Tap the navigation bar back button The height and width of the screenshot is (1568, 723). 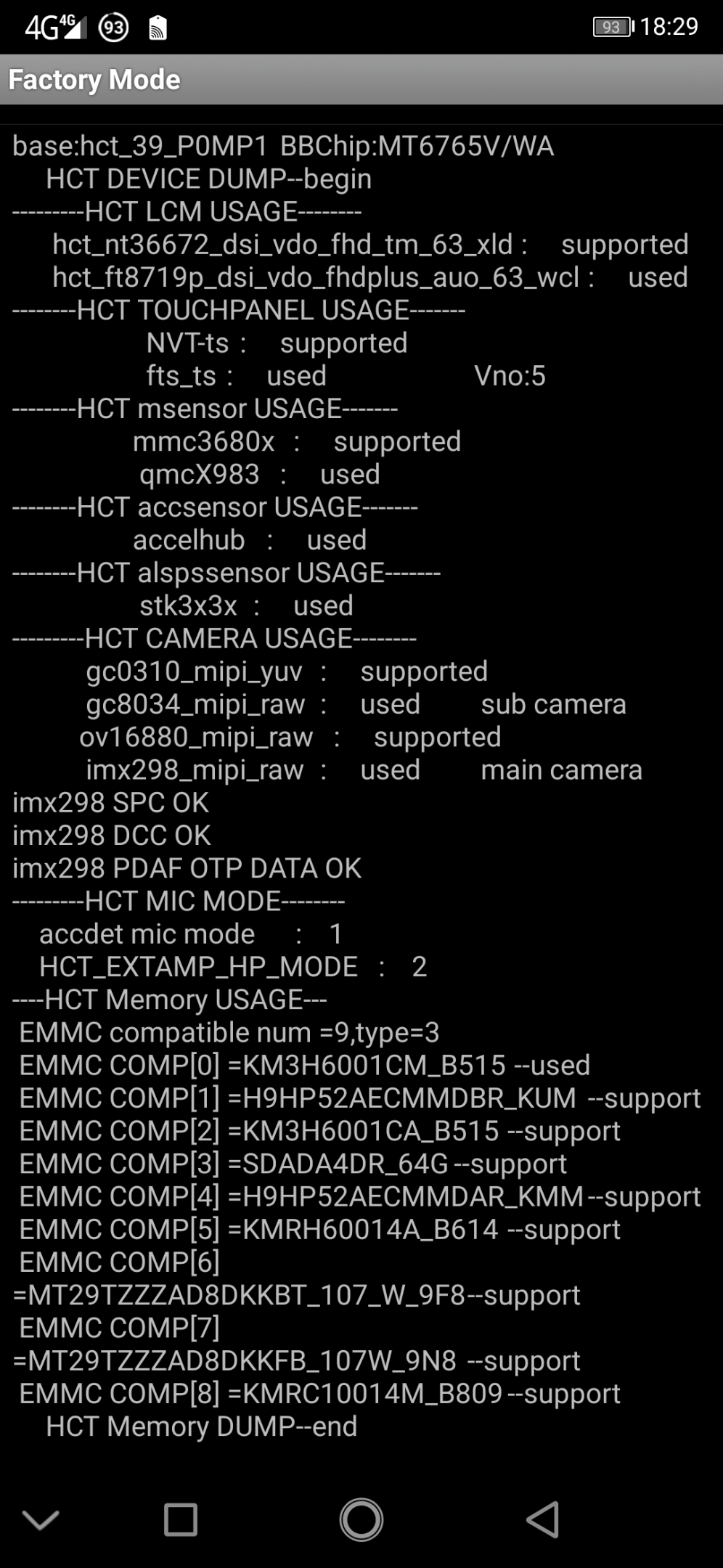point(542,1519)
